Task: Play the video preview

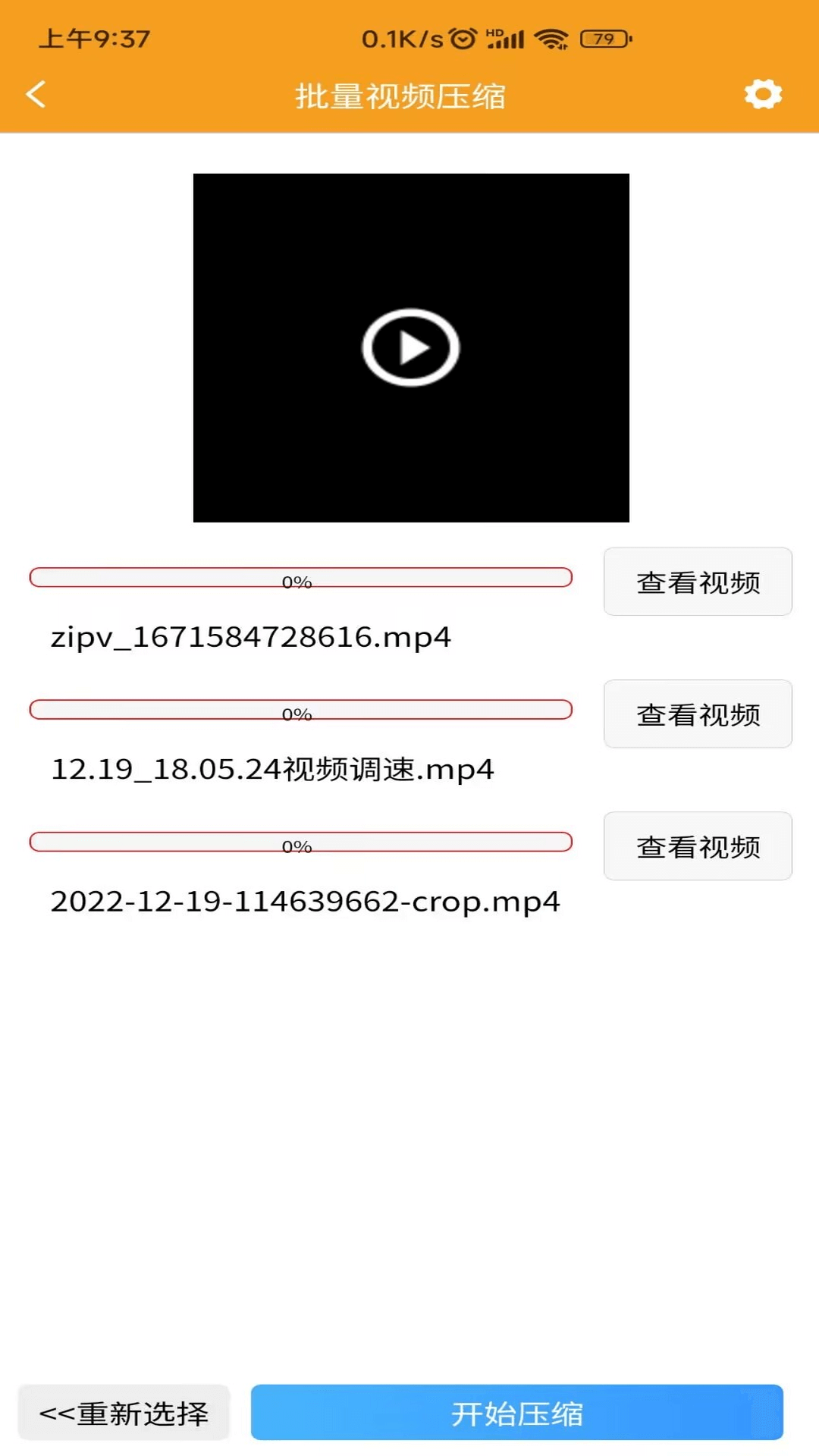Action: click(411, 347)
